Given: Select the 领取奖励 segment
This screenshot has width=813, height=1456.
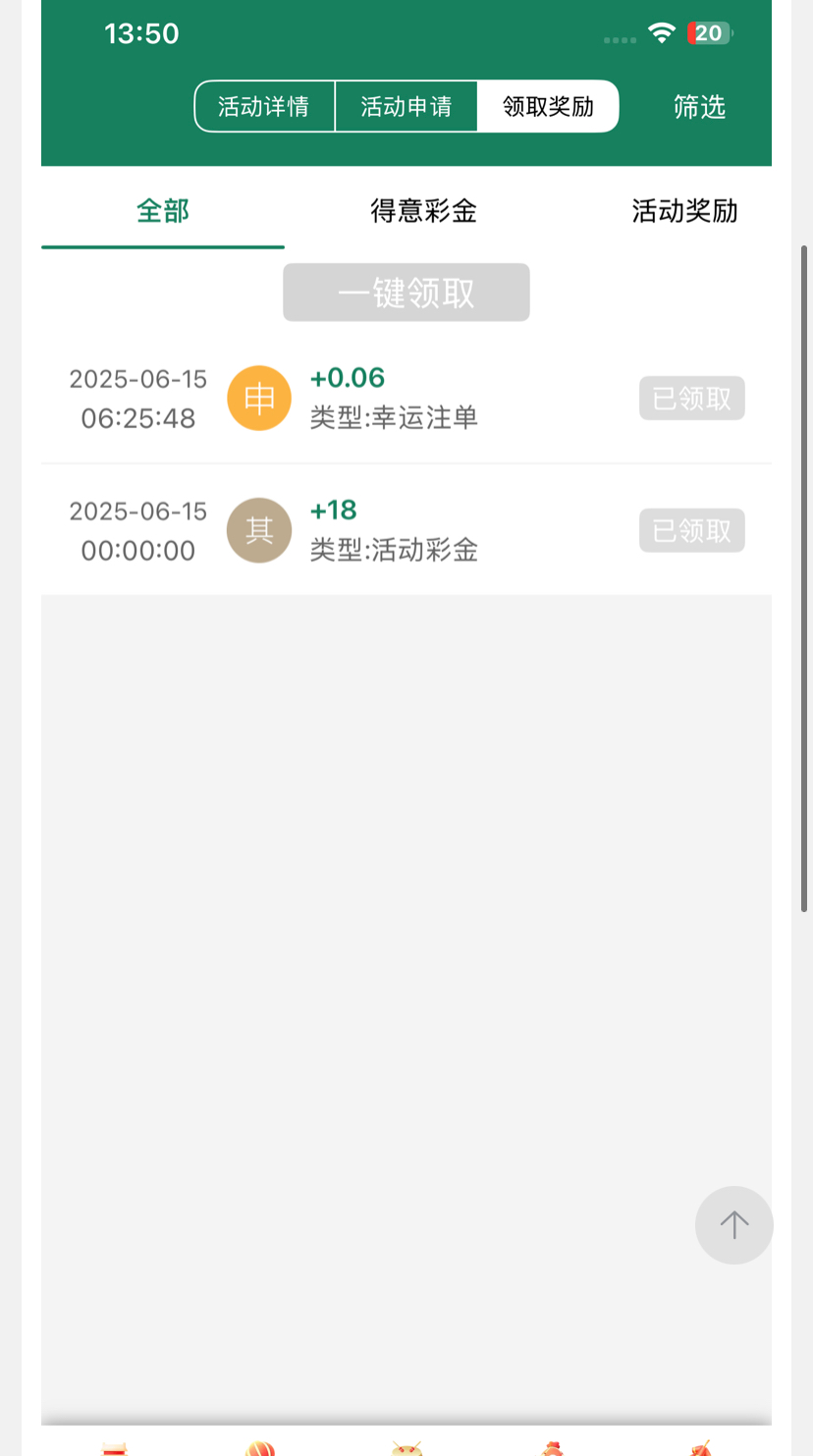Looking at the screenshot, I should pos(548,106).
